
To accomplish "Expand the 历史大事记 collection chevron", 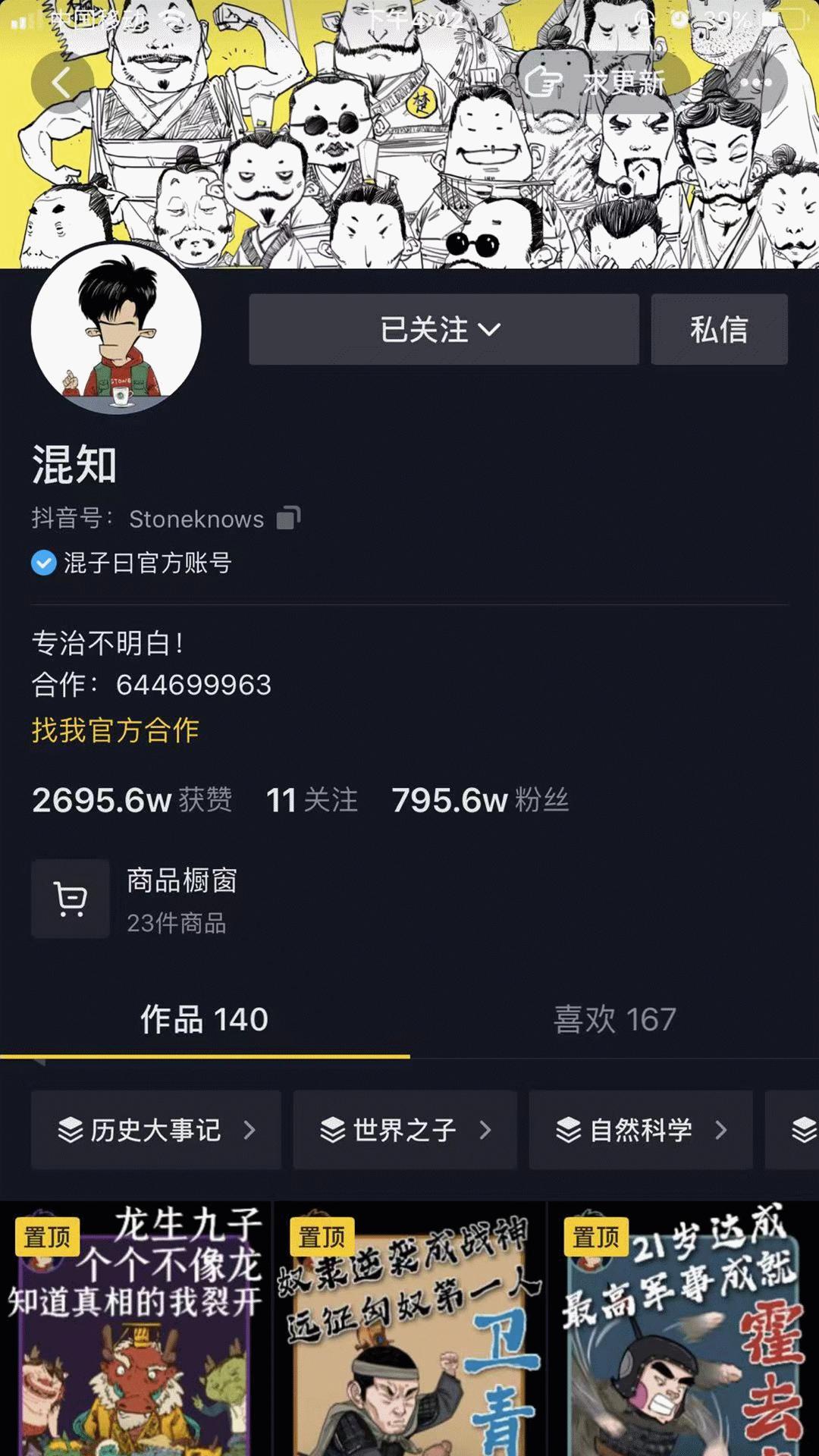I will tap(250, 1129).
